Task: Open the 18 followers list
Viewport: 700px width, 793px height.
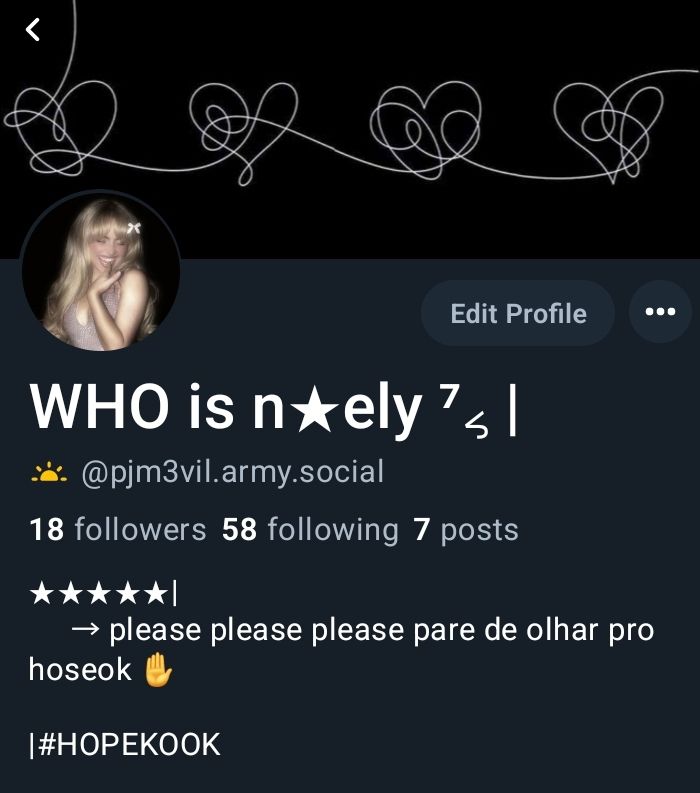Action: click(118, 530)
